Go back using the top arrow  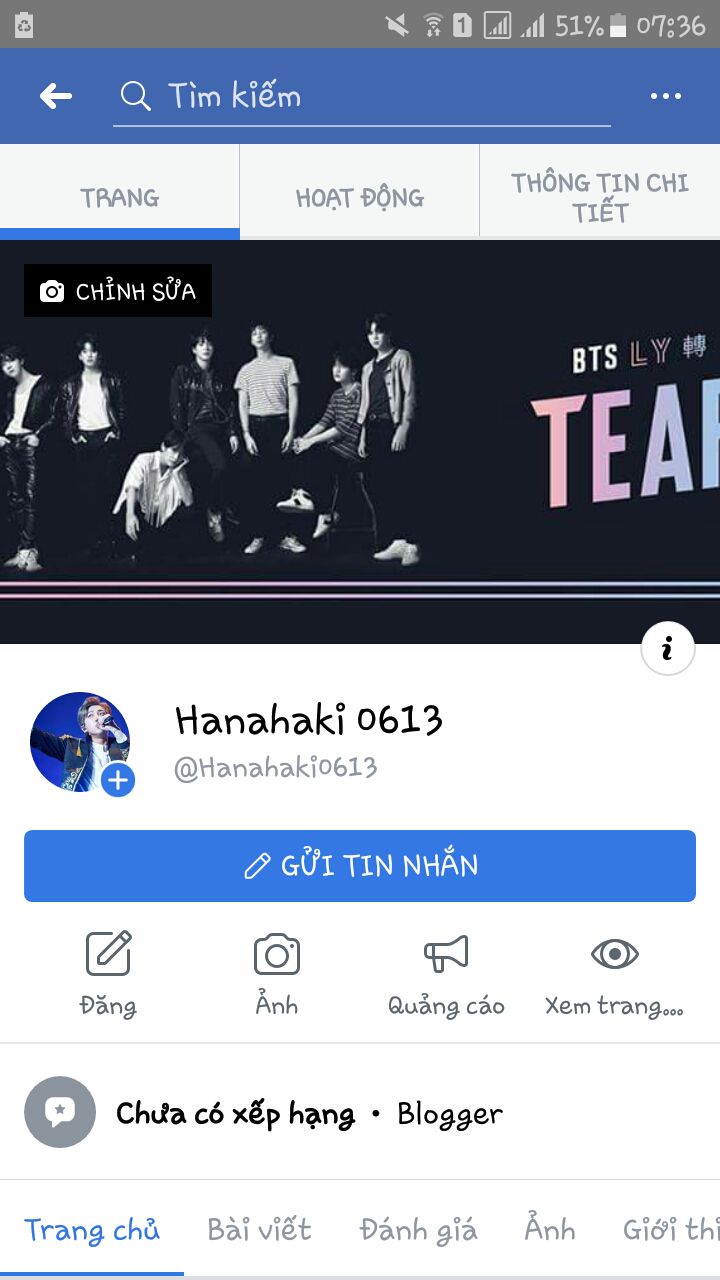56,96
